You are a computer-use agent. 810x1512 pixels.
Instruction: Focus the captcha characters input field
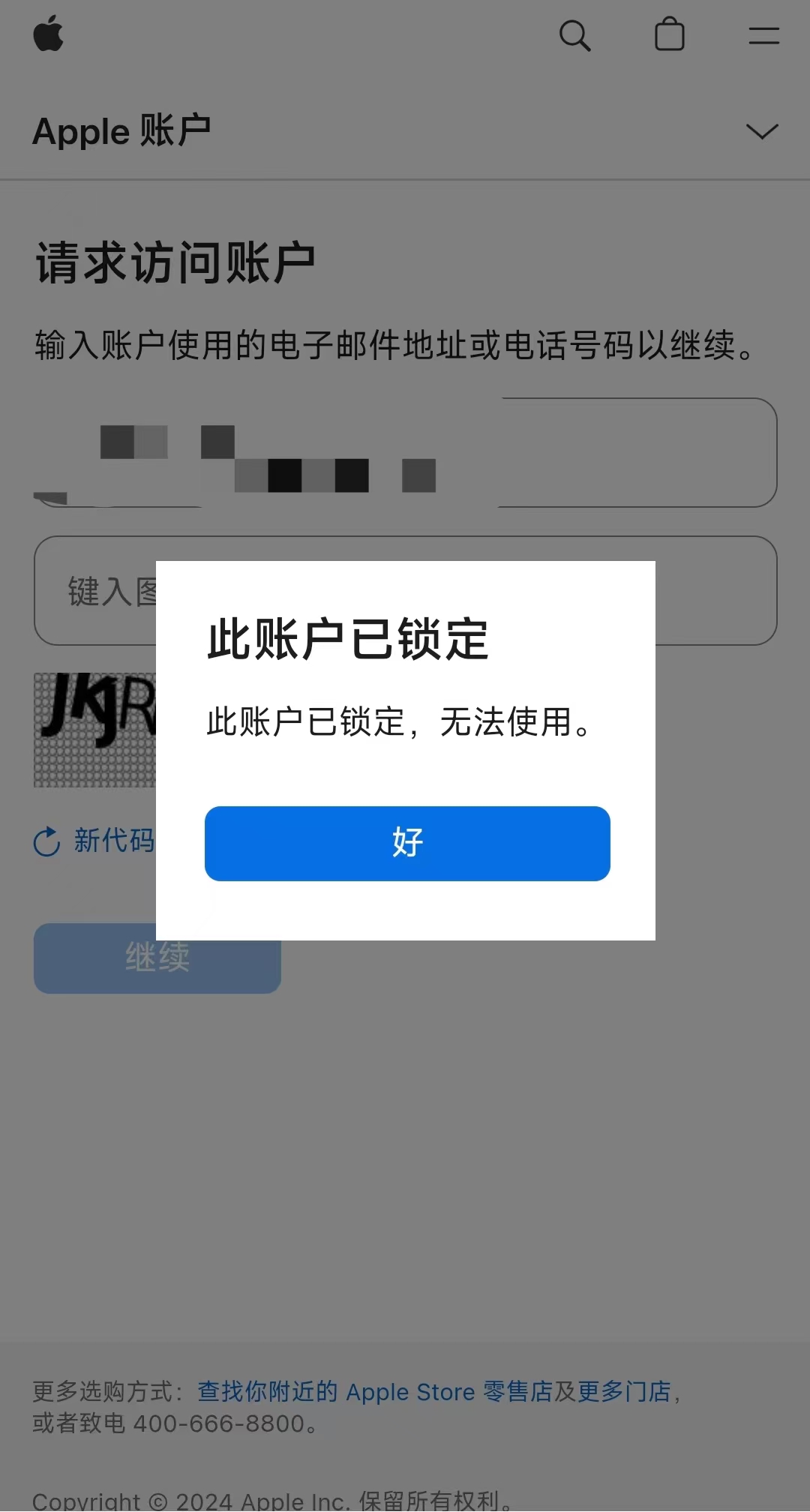point(712,591)
